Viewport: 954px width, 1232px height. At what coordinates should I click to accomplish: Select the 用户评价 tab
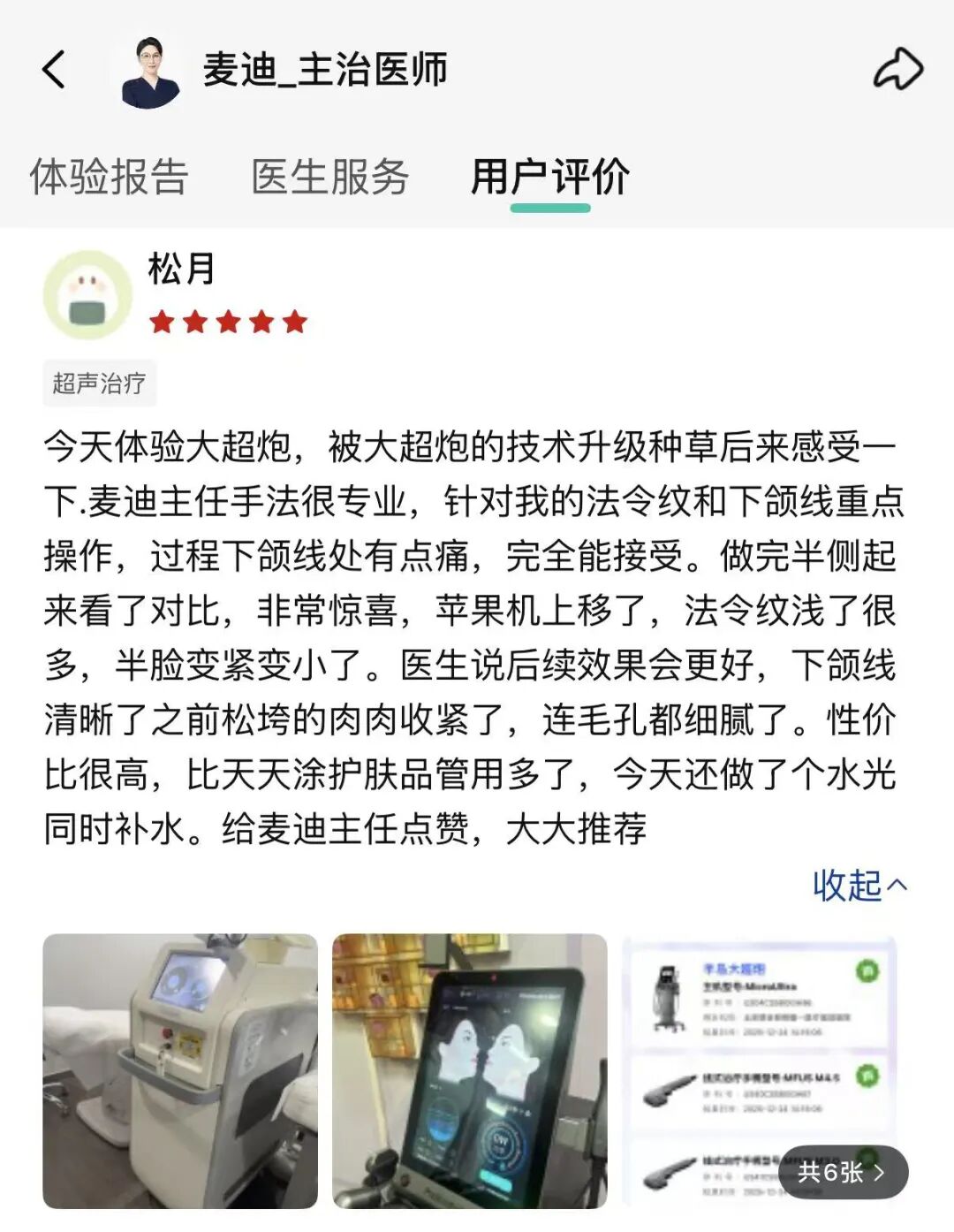(x=549, y=177)
